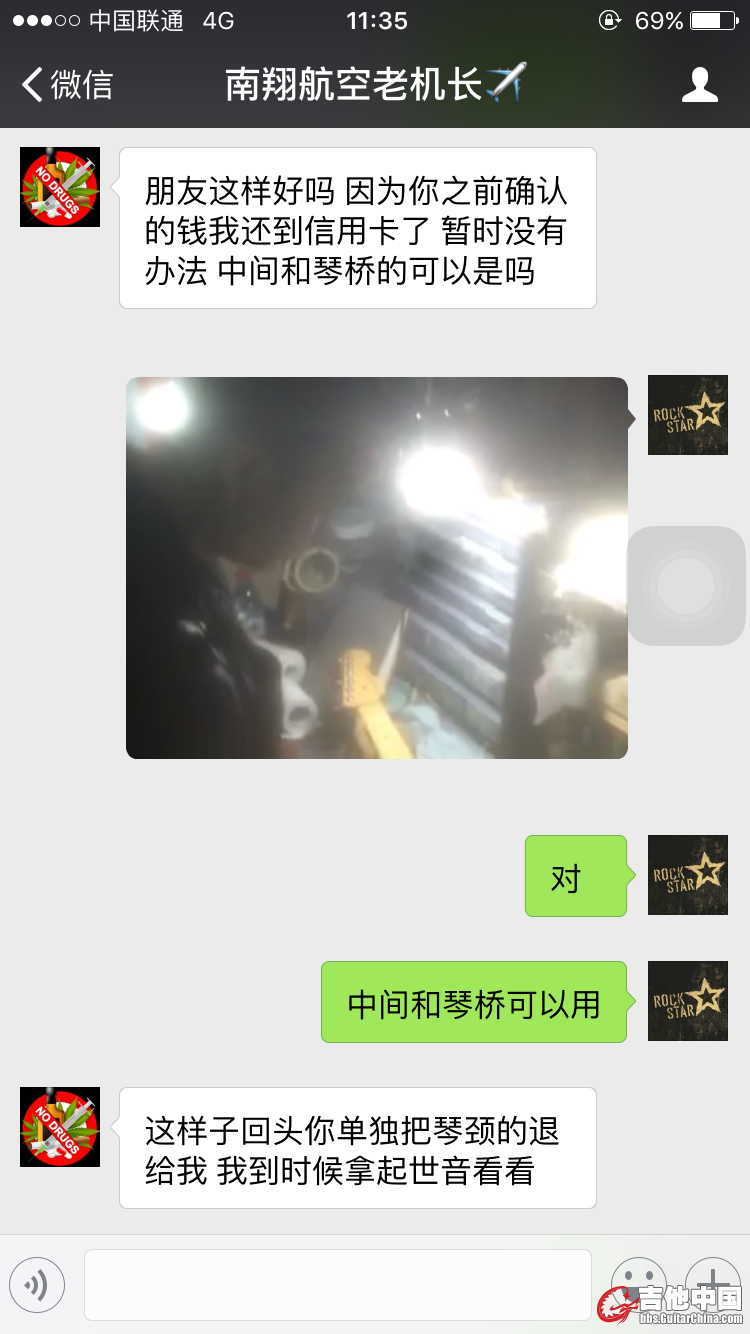This screenshot has width=750, height=1334.
Task: Tap the AssistiveTouch floating button
Action: [686, 586]
